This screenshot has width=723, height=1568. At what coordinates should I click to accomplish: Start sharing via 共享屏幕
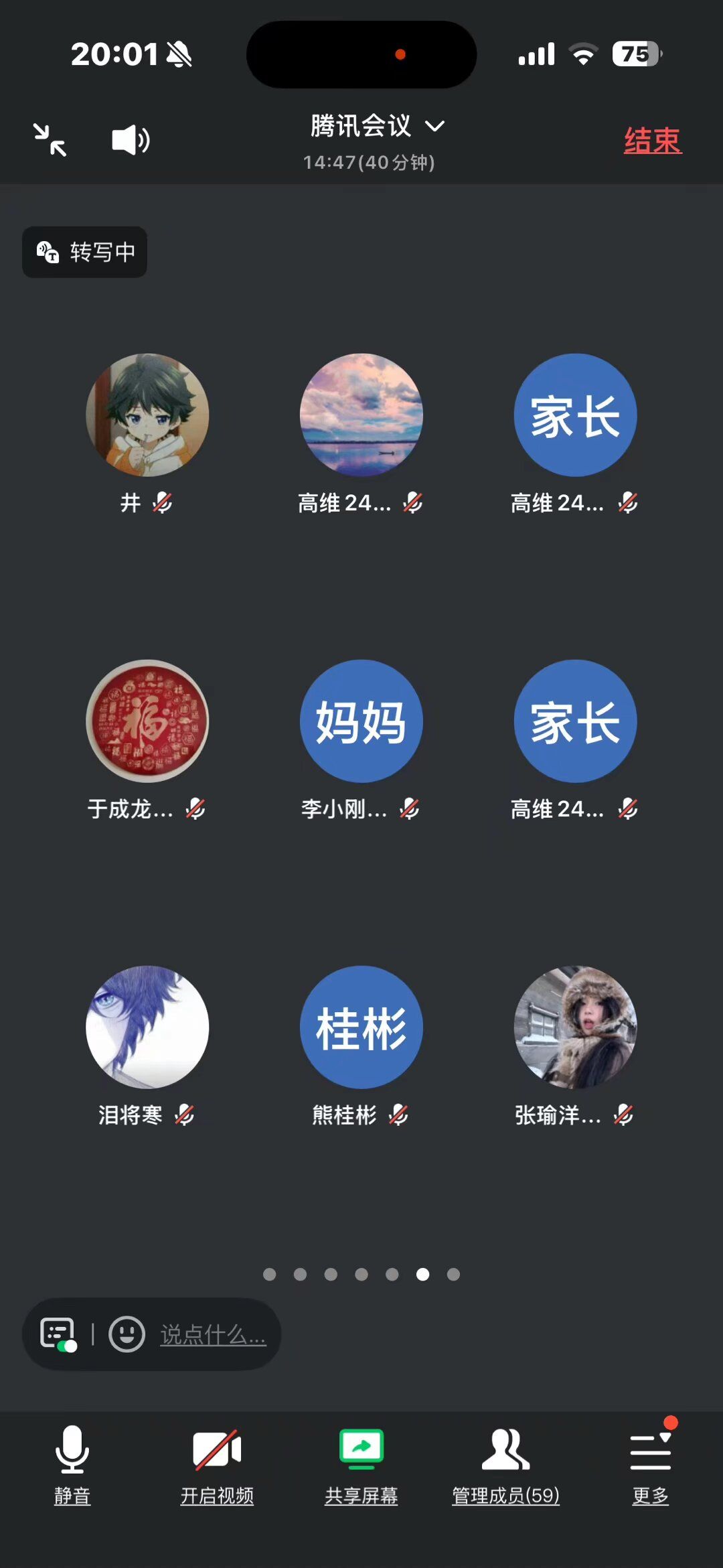tap(361, 1465)
